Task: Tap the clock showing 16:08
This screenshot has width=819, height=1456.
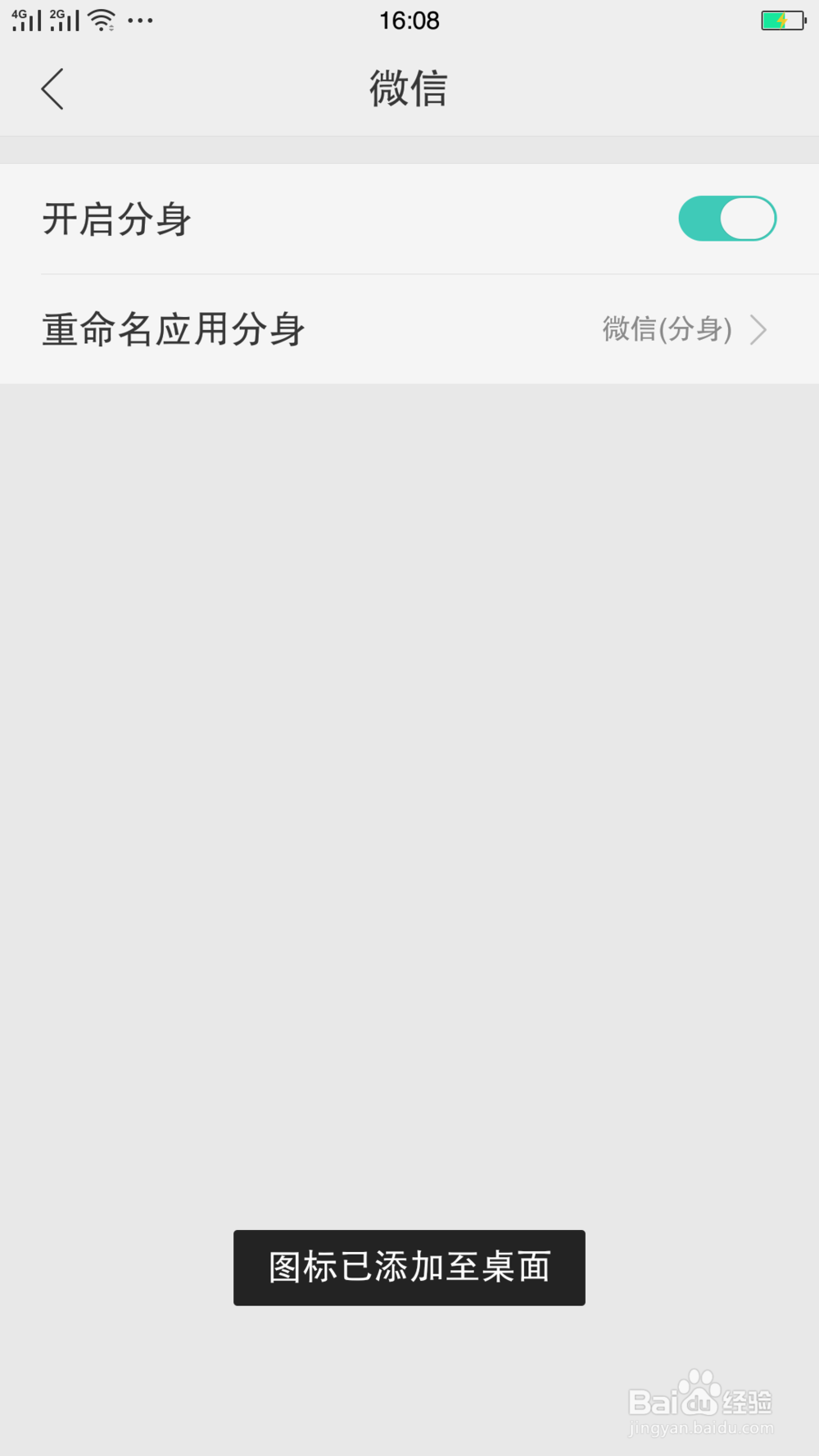Action: pos(409,20)
